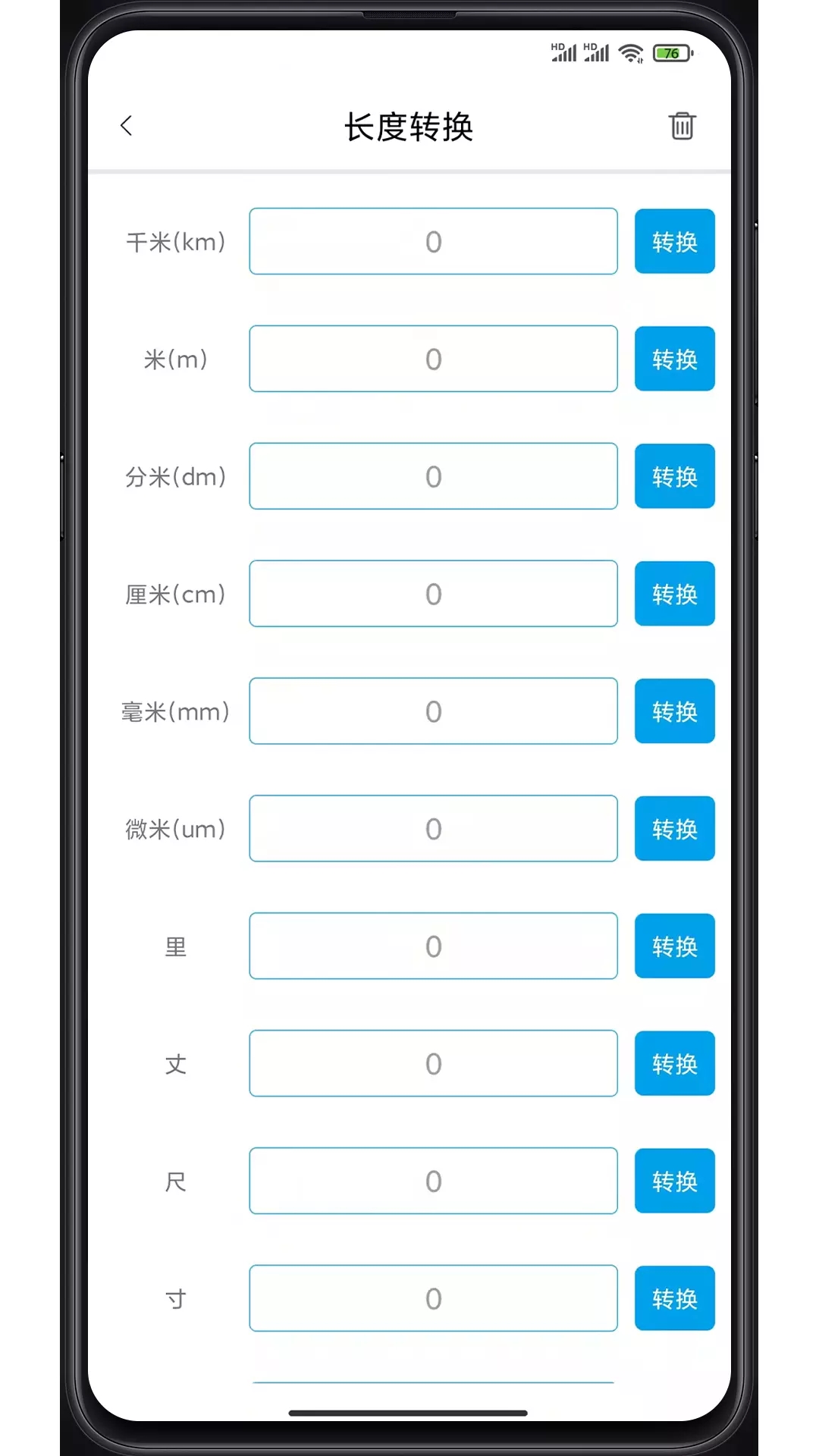This screenshot has height=1456, width=819.
Task: Focus the 米(m) input field
Action: coord(433,359)
